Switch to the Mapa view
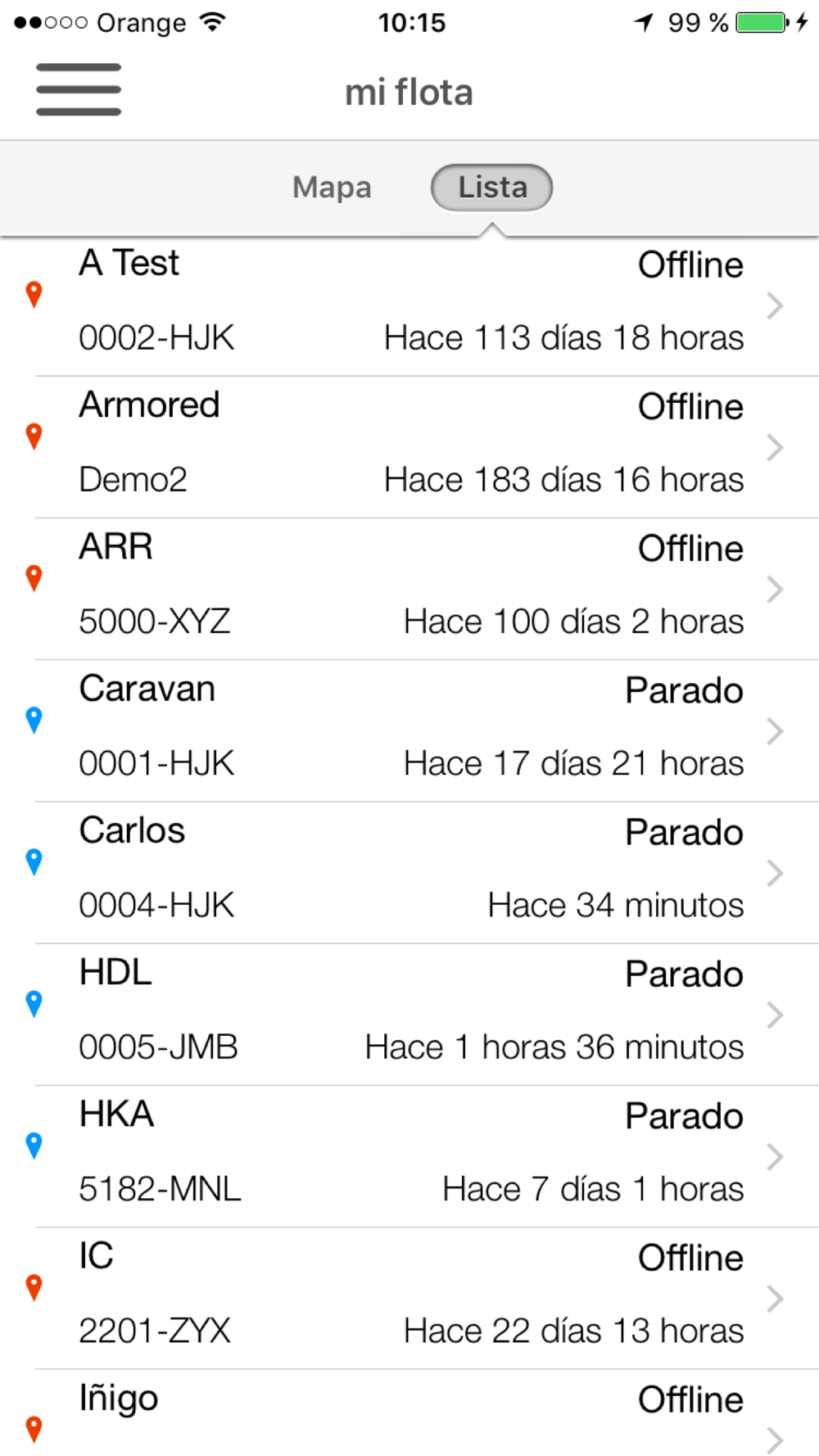The width and height of the screenshot is (819, 1456). pos(332,188)
